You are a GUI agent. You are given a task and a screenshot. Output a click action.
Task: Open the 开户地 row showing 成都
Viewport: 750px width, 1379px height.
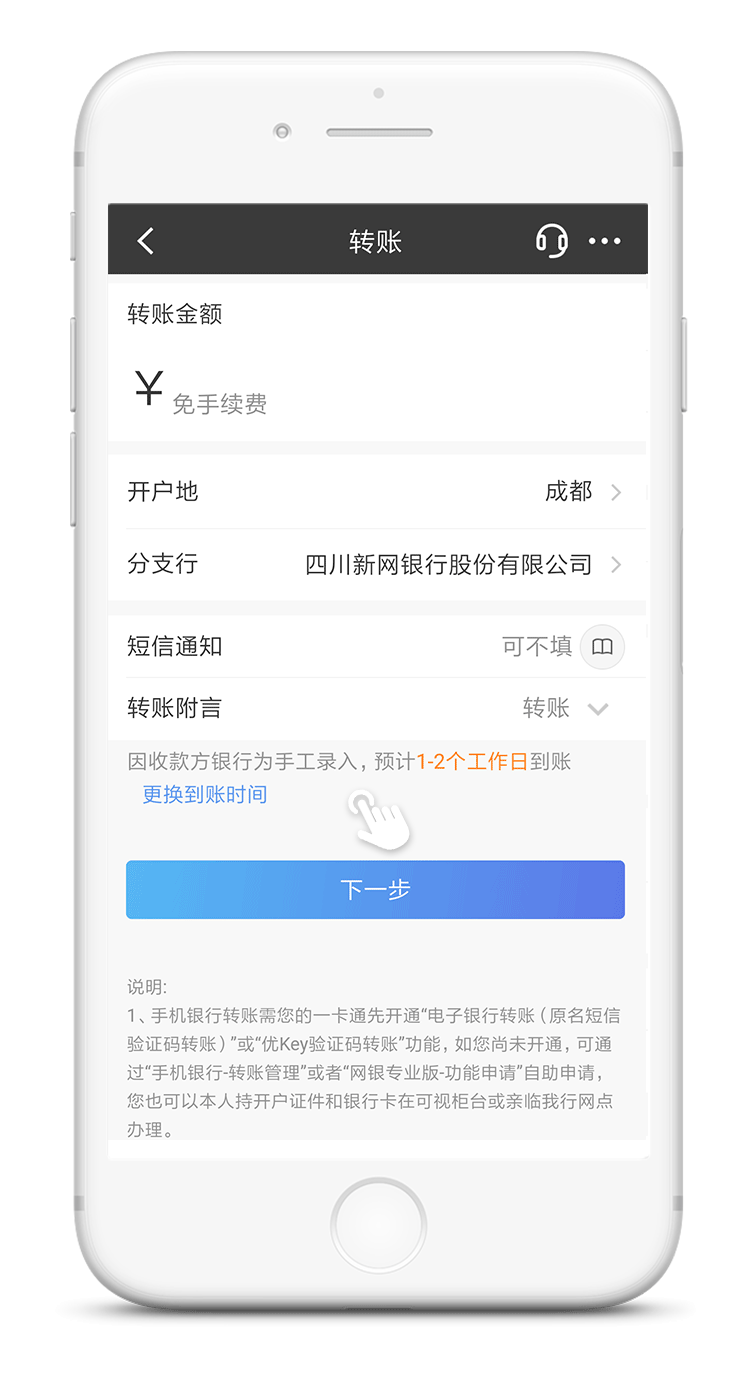(x=377, y=492)
